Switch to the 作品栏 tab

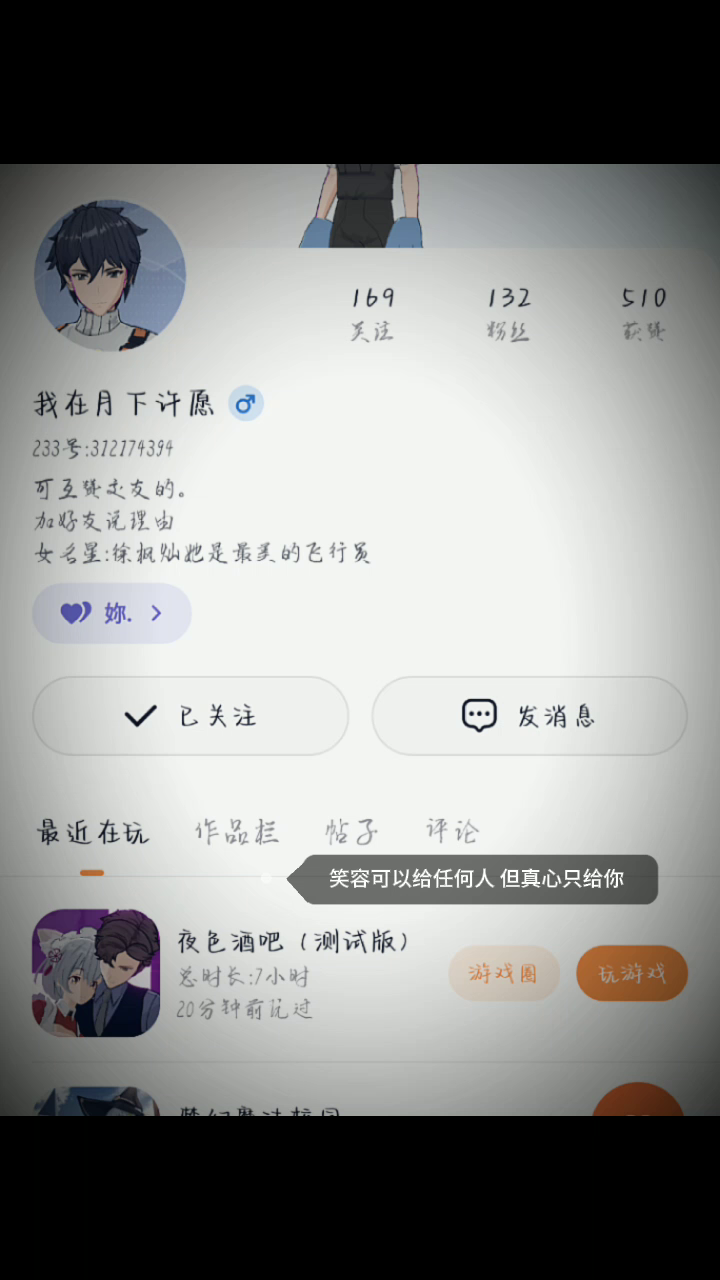tap(236, 832)
